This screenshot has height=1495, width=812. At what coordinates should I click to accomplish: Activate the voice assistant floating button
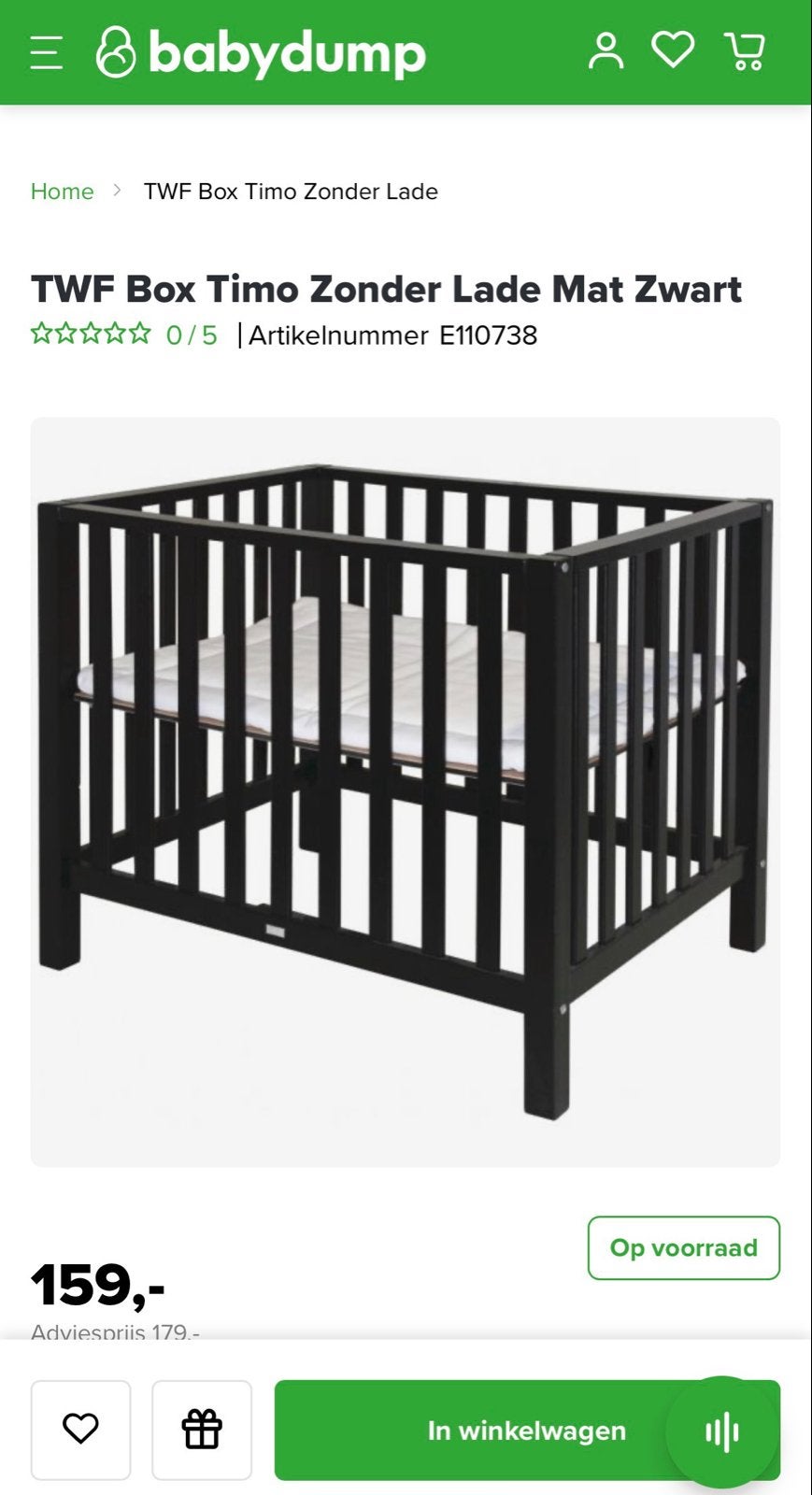[722, 1431]
